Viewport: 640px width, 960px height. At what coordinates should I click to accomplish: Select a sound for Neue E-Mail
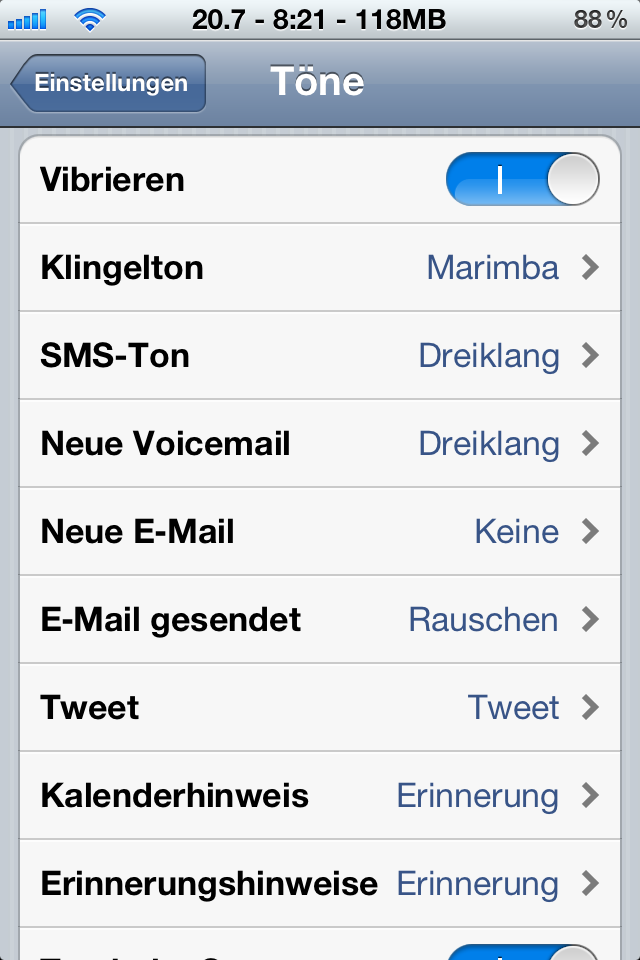320,532
